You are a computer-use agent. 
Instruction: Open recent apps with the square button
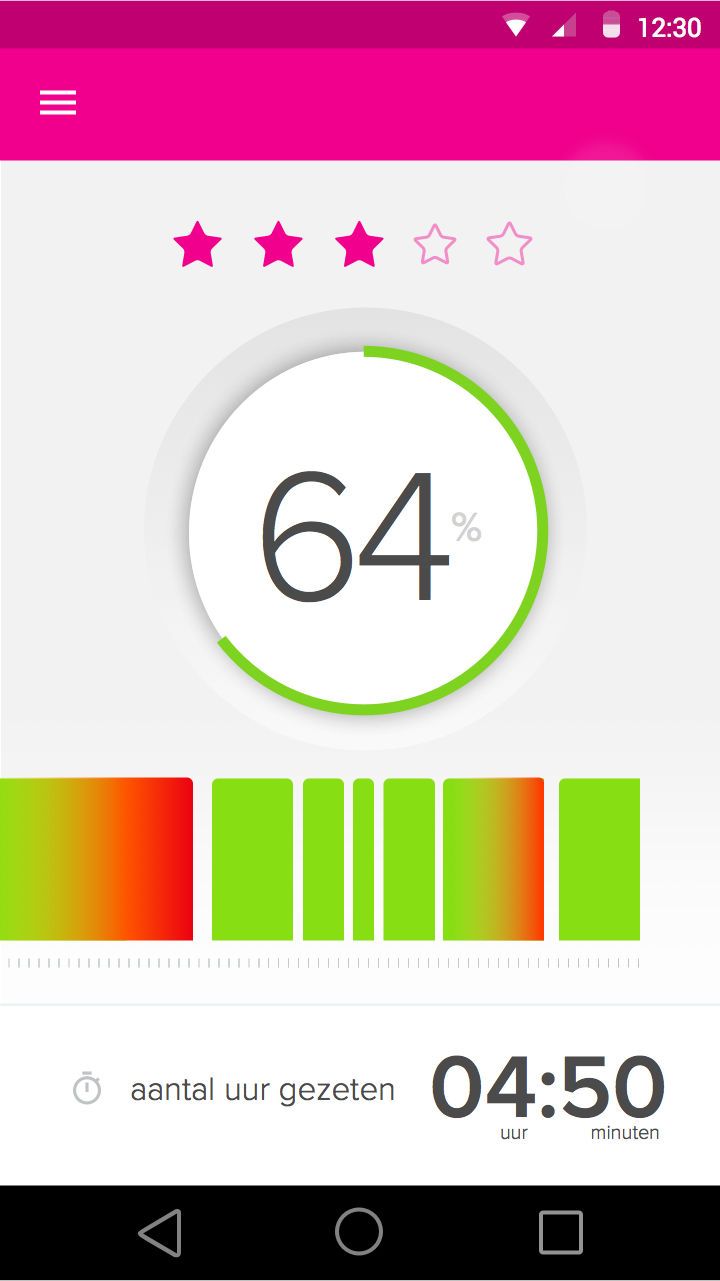(560, 1232)
